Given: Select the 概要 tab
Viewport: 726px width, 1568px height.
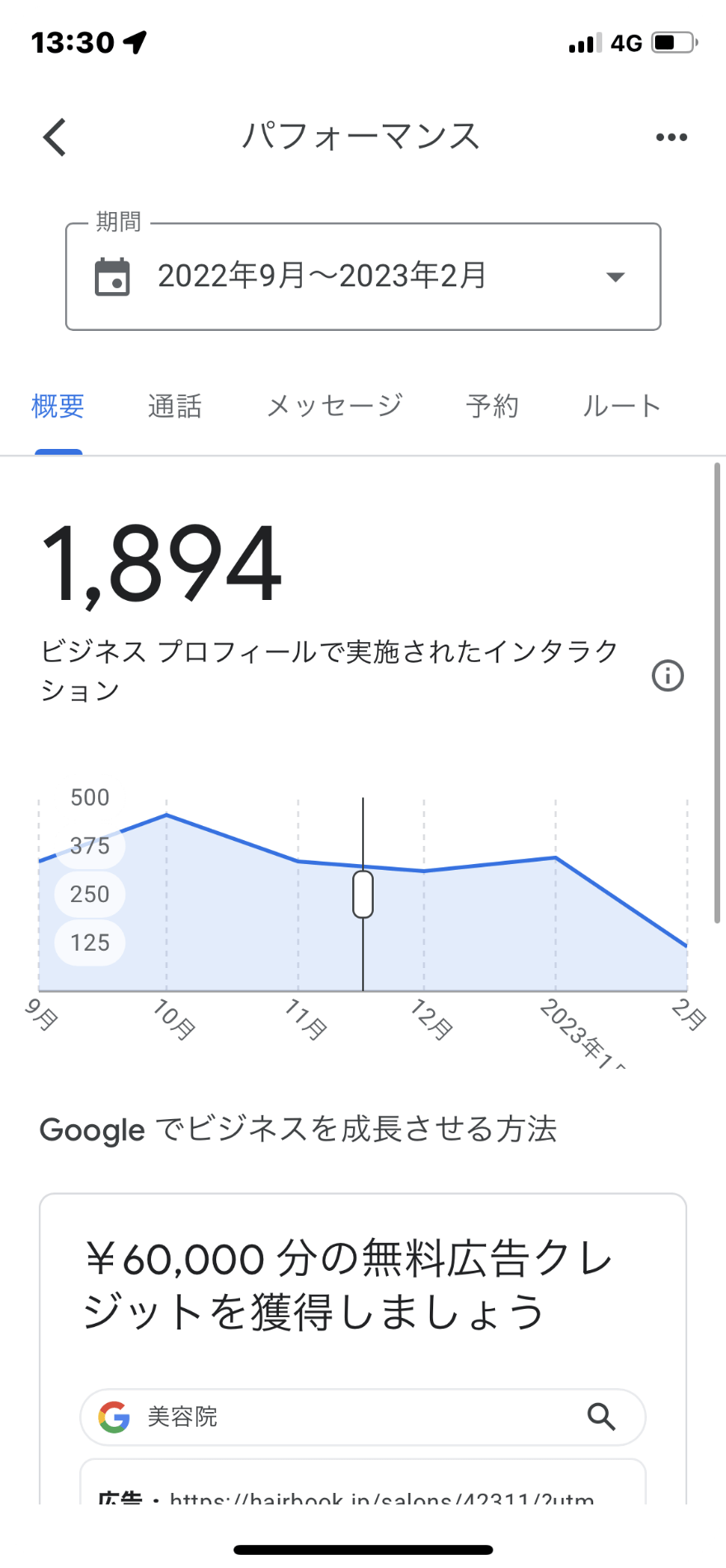Looking at the screenshot, I should (x=58, y=406).
